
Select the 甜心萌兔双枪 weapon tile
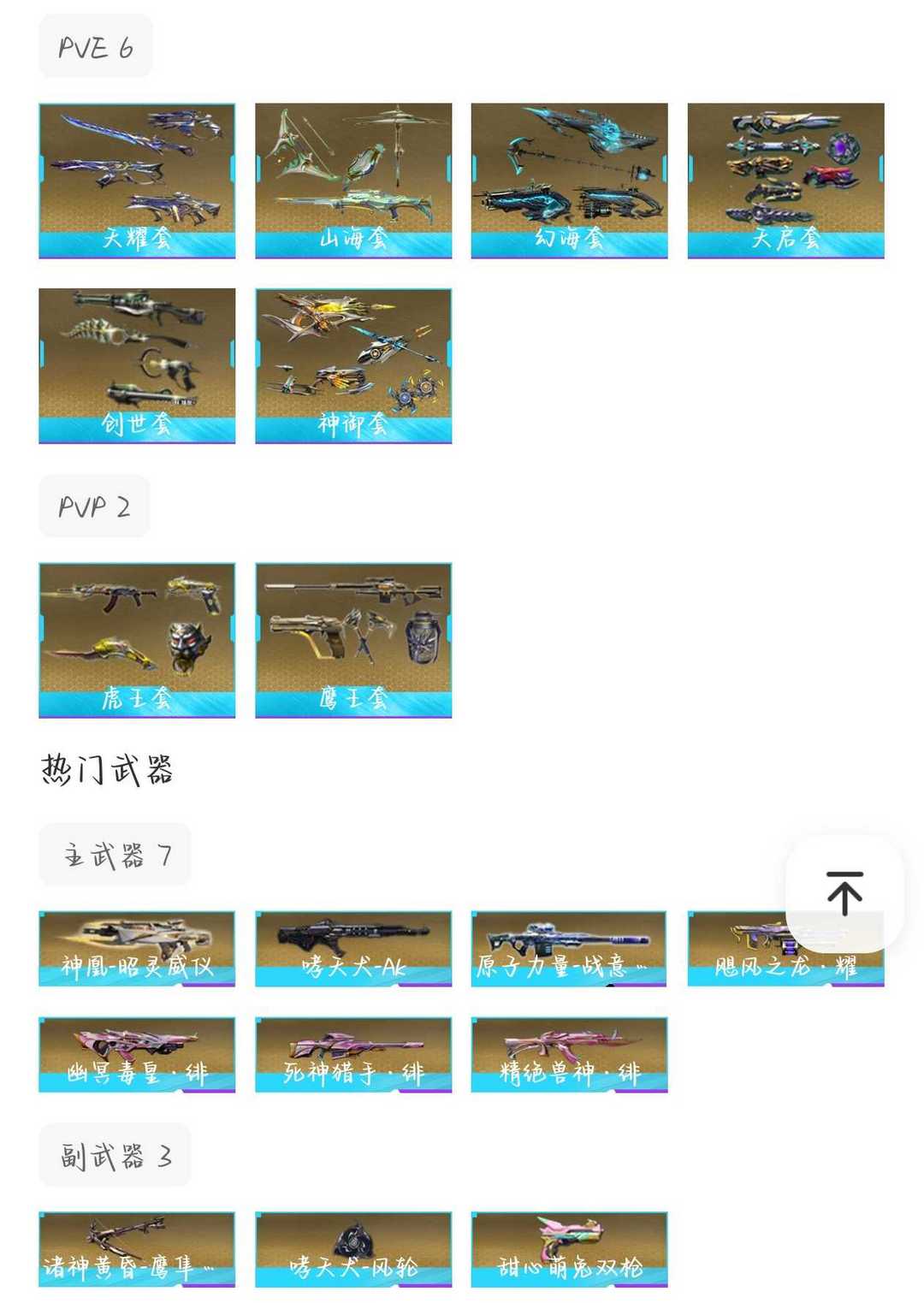point(569,1249)
